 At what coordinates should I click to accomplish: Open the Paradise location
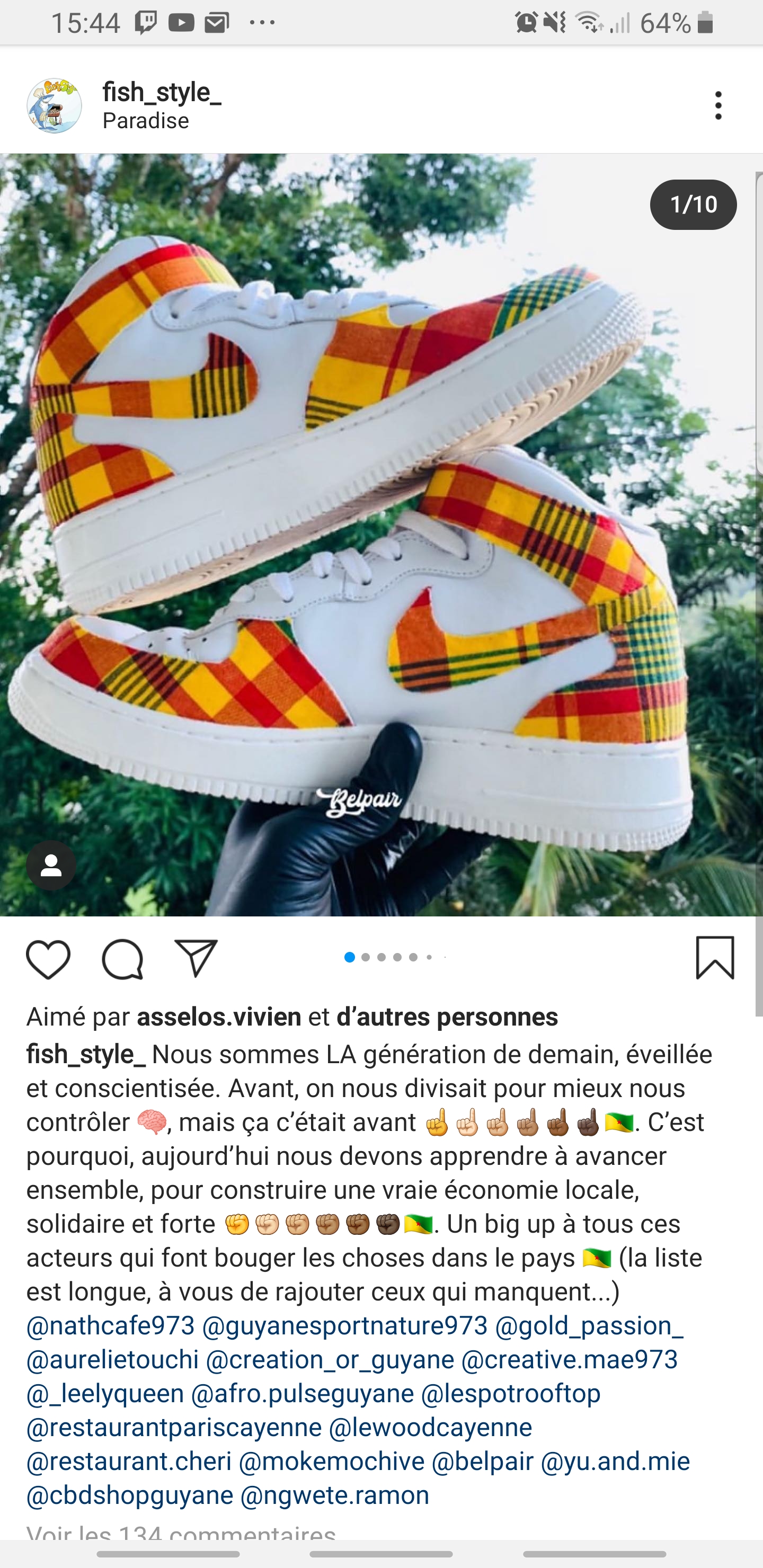coord(146,121)
